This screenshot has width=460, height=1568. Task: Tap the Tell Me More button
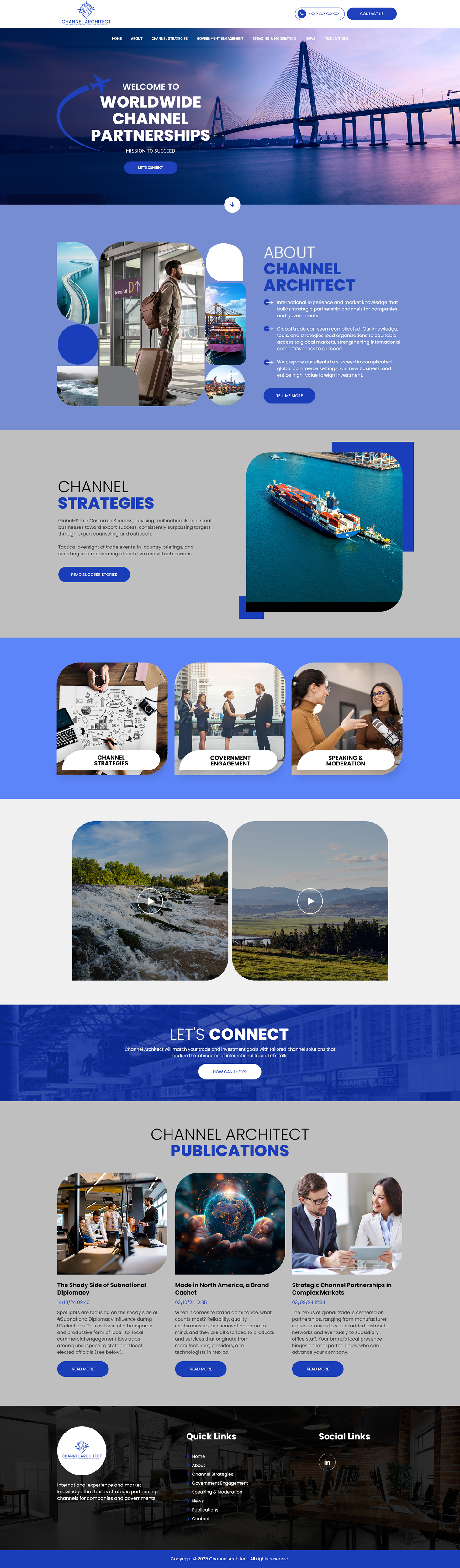pyautogui.click(x=289, y=396)
